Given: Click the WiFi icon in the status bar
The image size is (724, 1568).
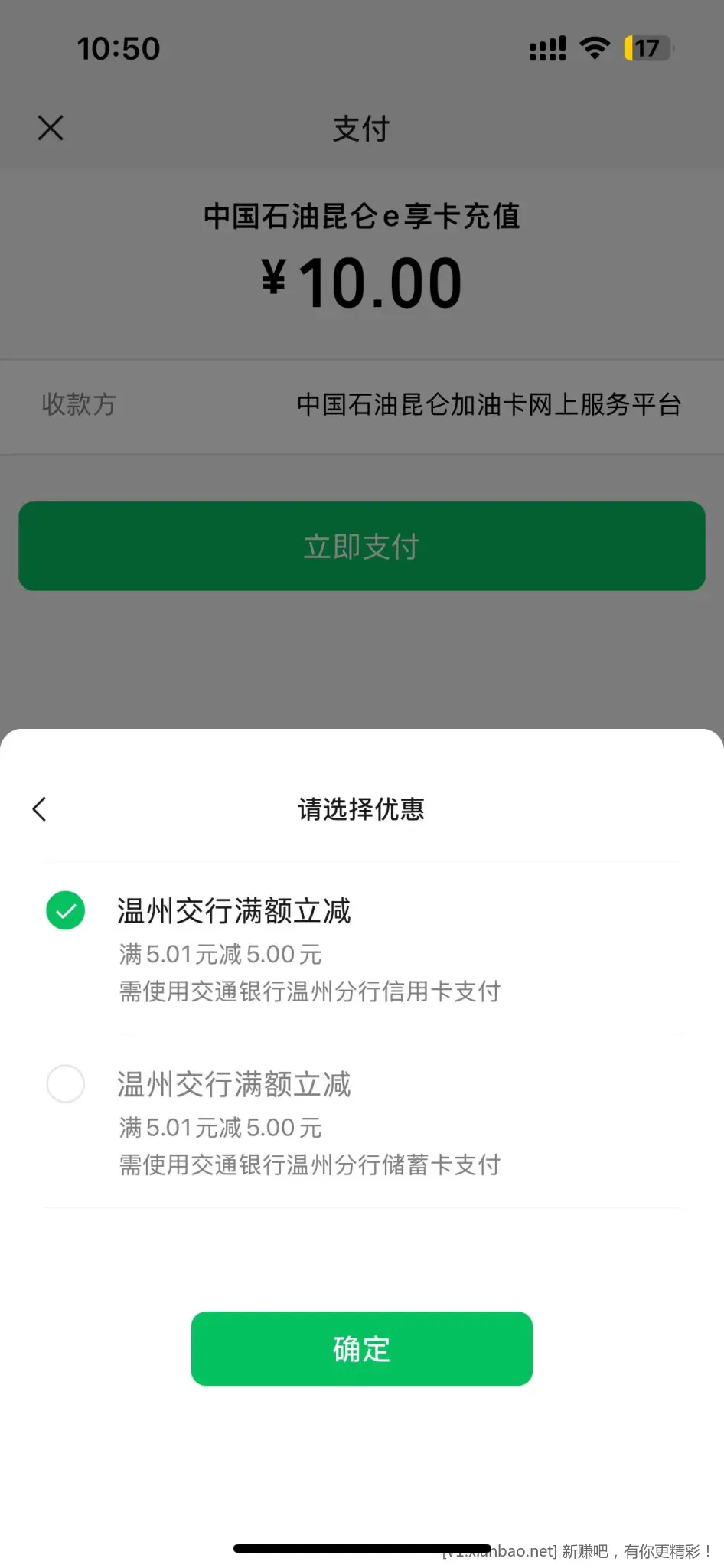Looking at the screenshot, I should pos(593,47).
